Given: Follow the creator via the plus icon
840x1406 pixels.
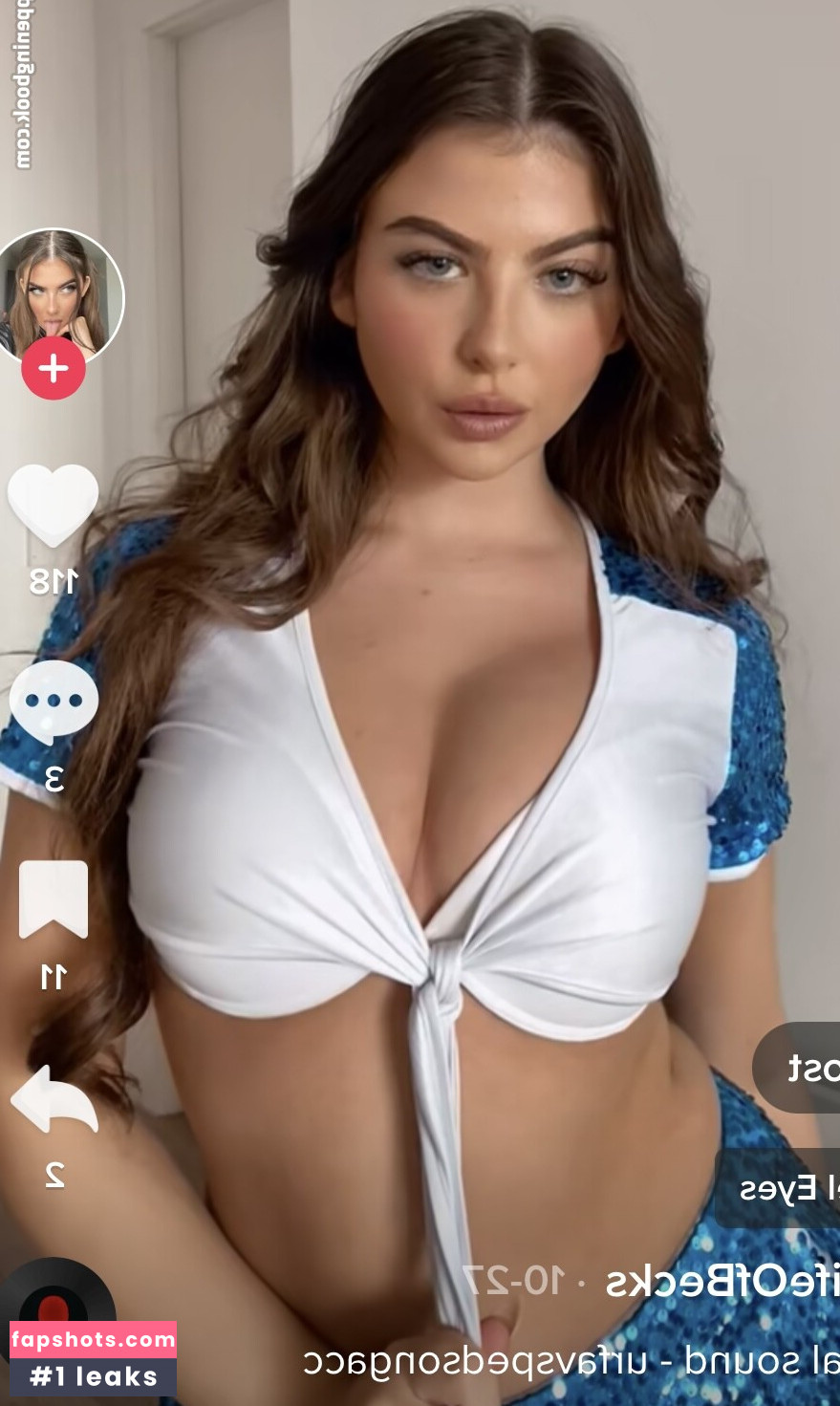Looking at the screenshot, I should [x=53, y=368].
